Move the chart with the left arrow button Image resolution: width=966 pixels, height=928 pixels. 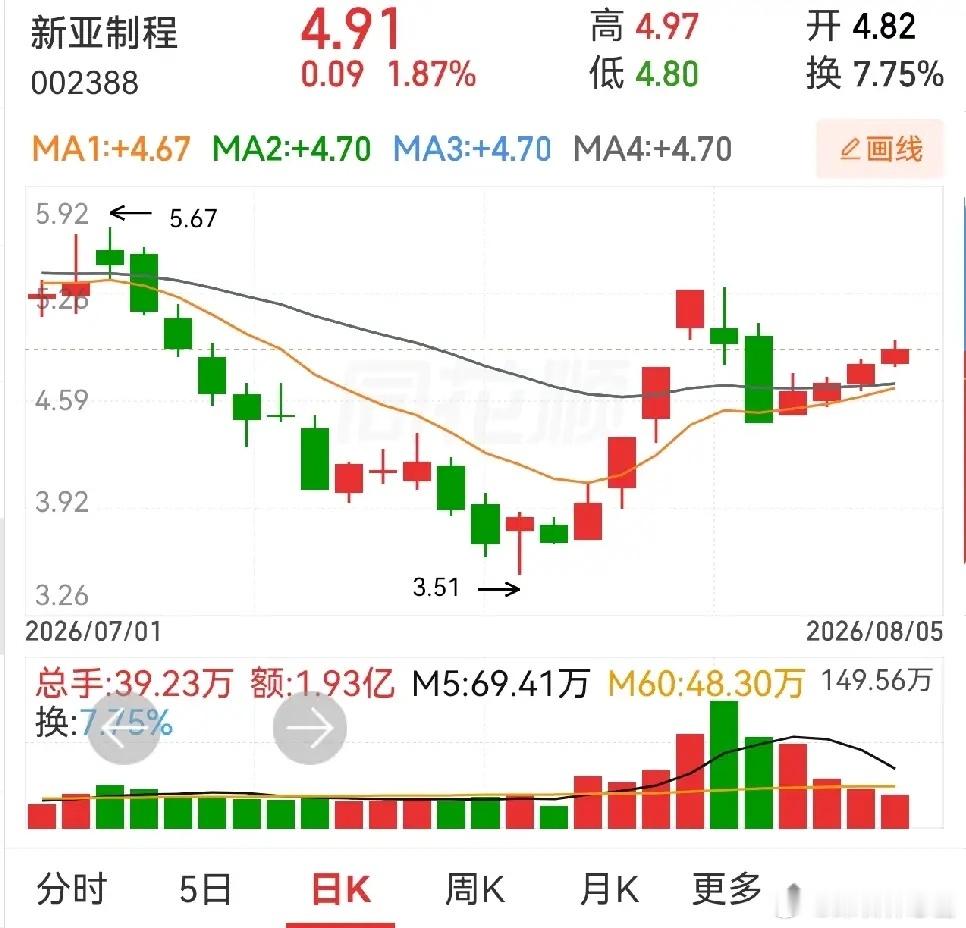(x=124, y=728)
